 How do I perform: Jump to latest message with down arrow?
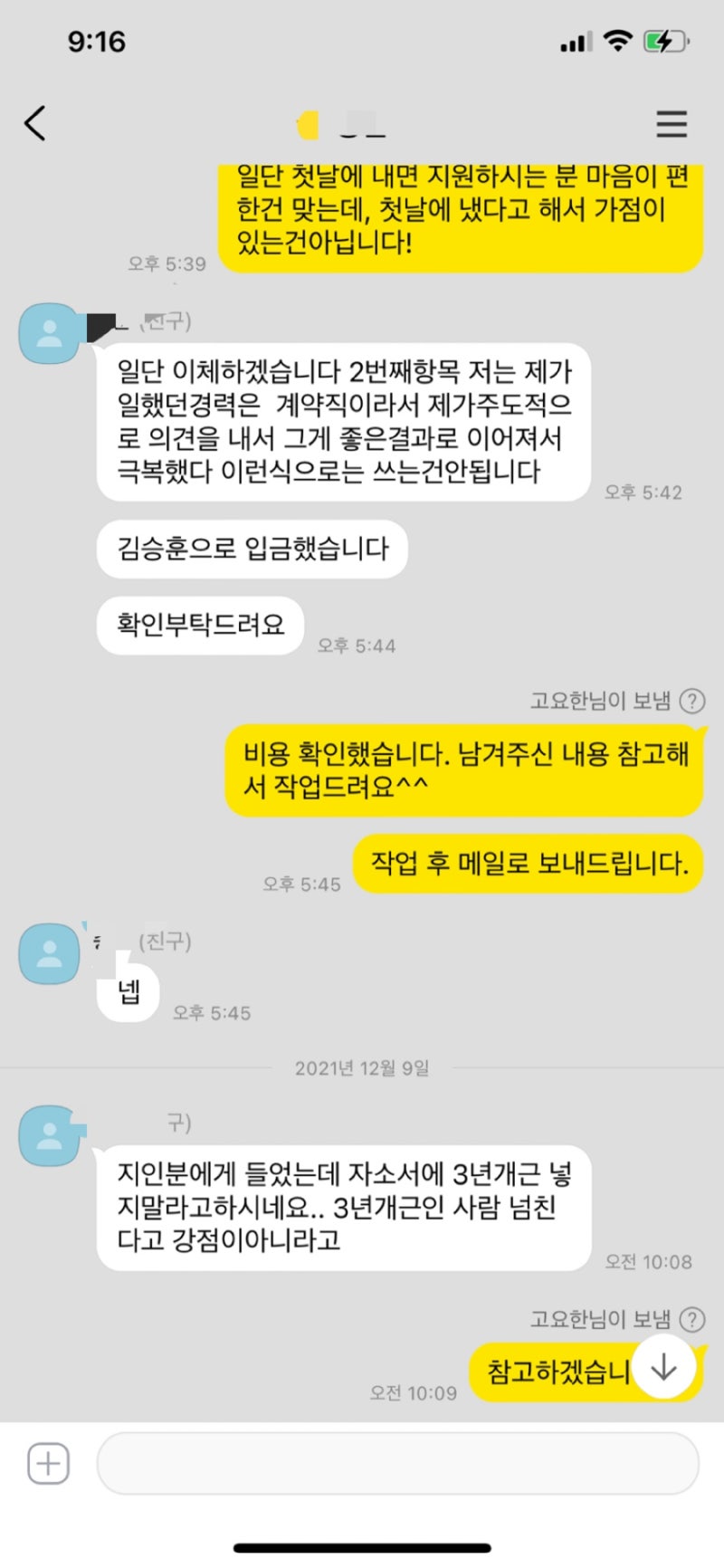point(663,1367)
